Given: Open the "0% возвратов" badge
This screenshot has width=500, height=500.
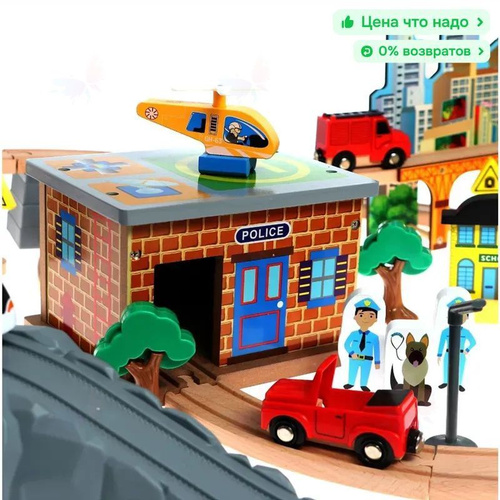Looking at the screenshot, I should pos(422,51).
